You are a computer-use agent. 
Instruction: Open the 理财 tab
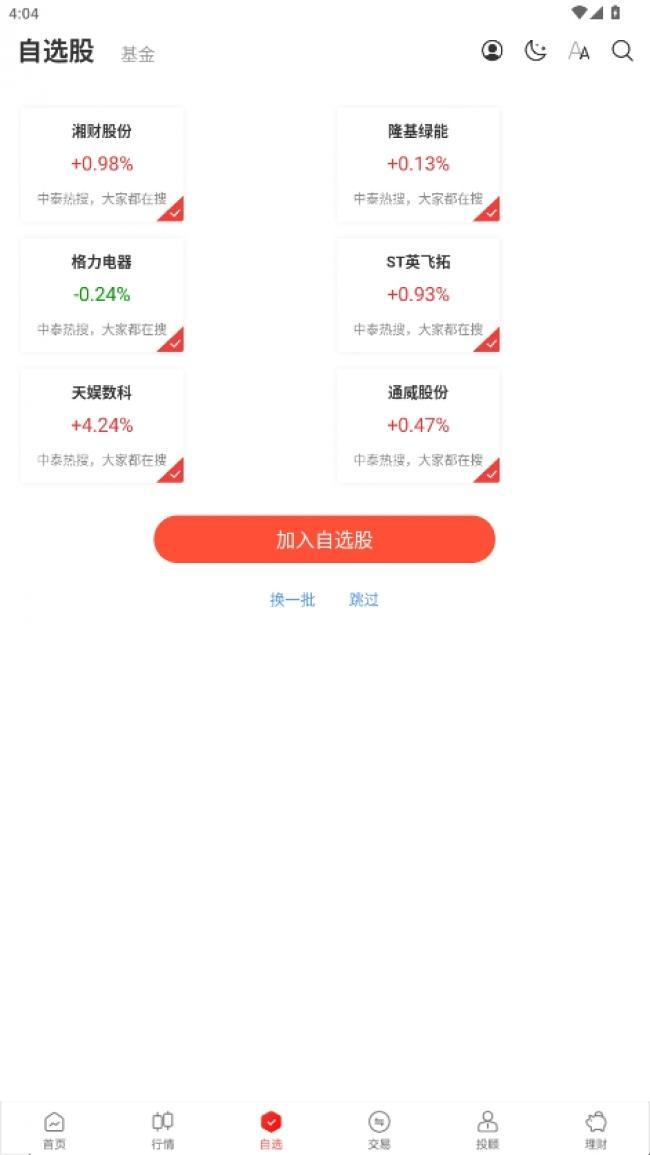tap(595, 1130)
